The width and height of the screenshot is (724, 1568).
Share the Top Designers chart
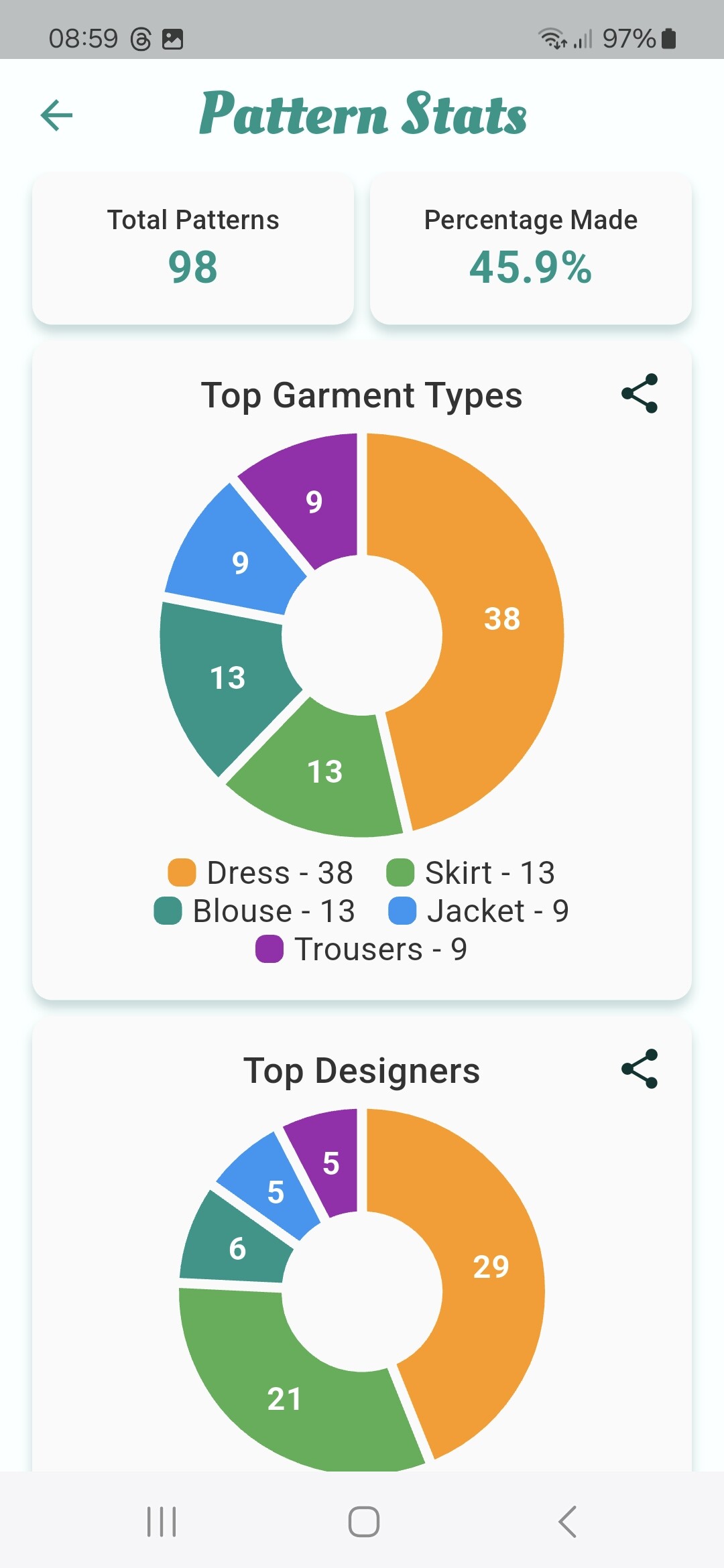click(x=640, y=1069)
